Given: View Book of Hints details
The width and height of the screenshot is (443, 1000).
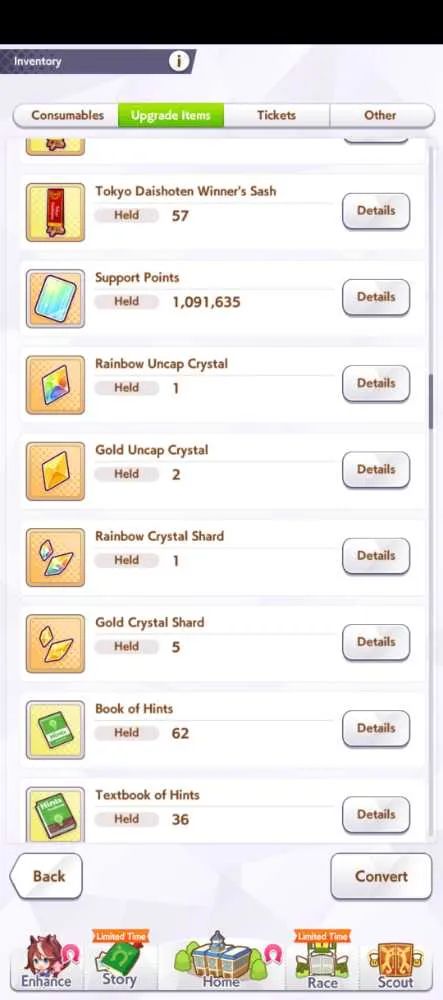Looking at the screenshot, I should (376, 728).
